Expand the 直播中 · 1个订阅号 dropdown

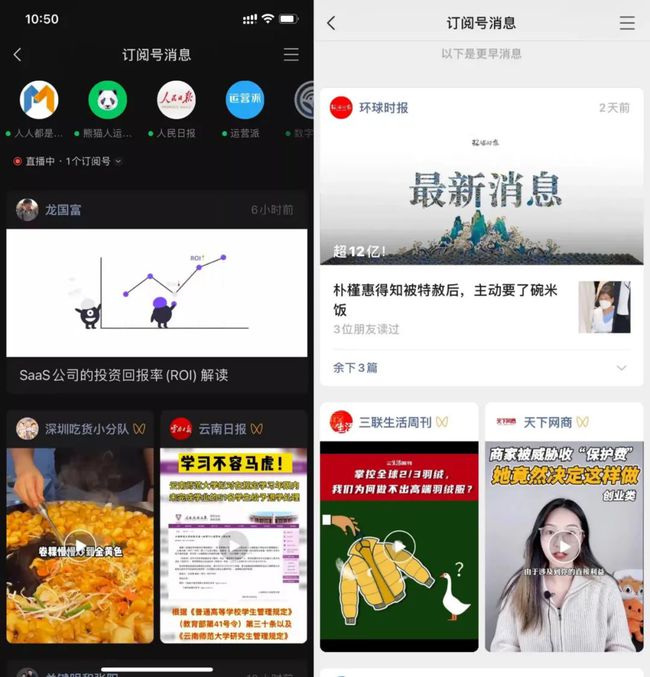point(68,161)
